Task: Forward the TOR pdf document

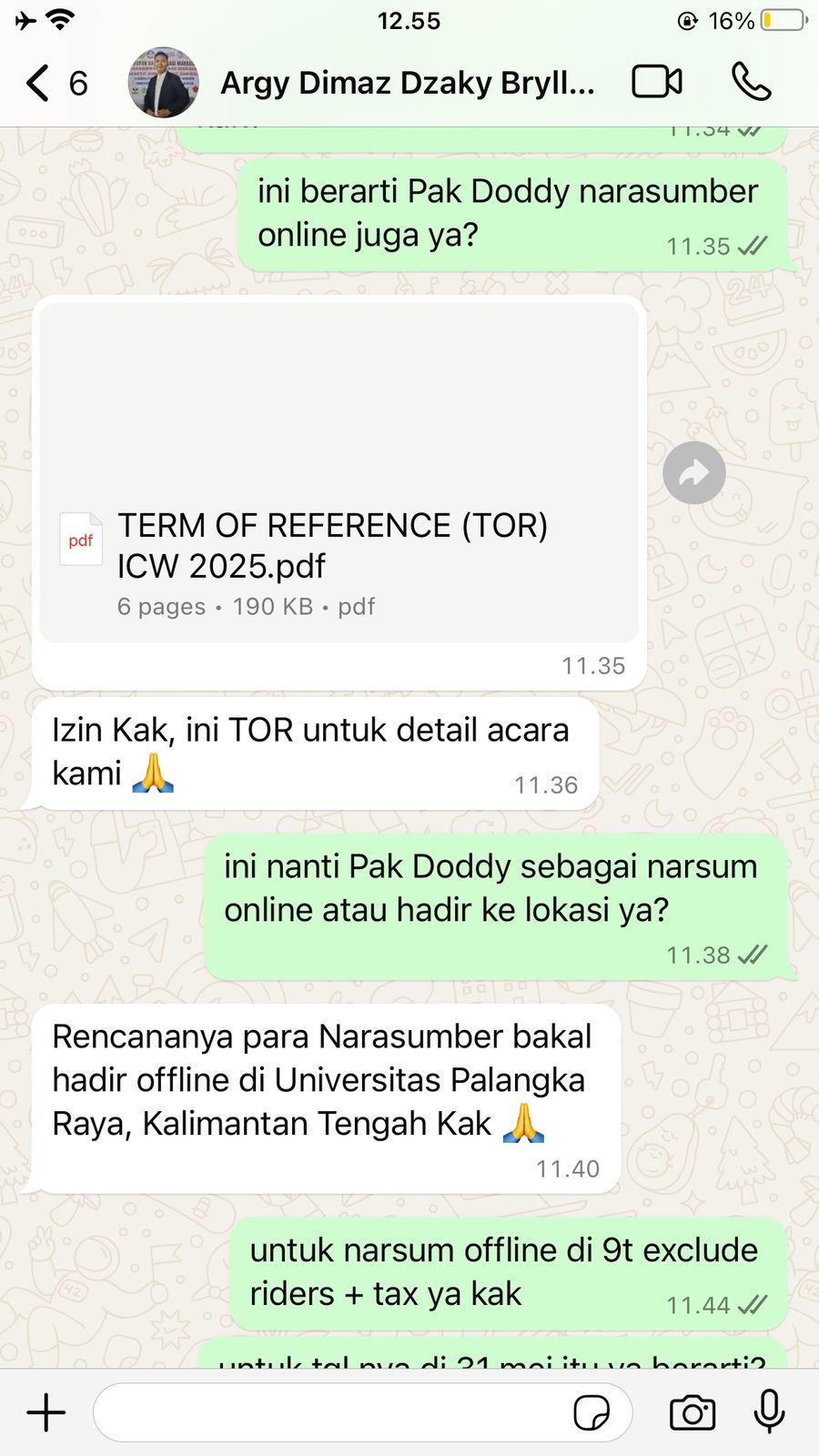Action: click(693, 472)
